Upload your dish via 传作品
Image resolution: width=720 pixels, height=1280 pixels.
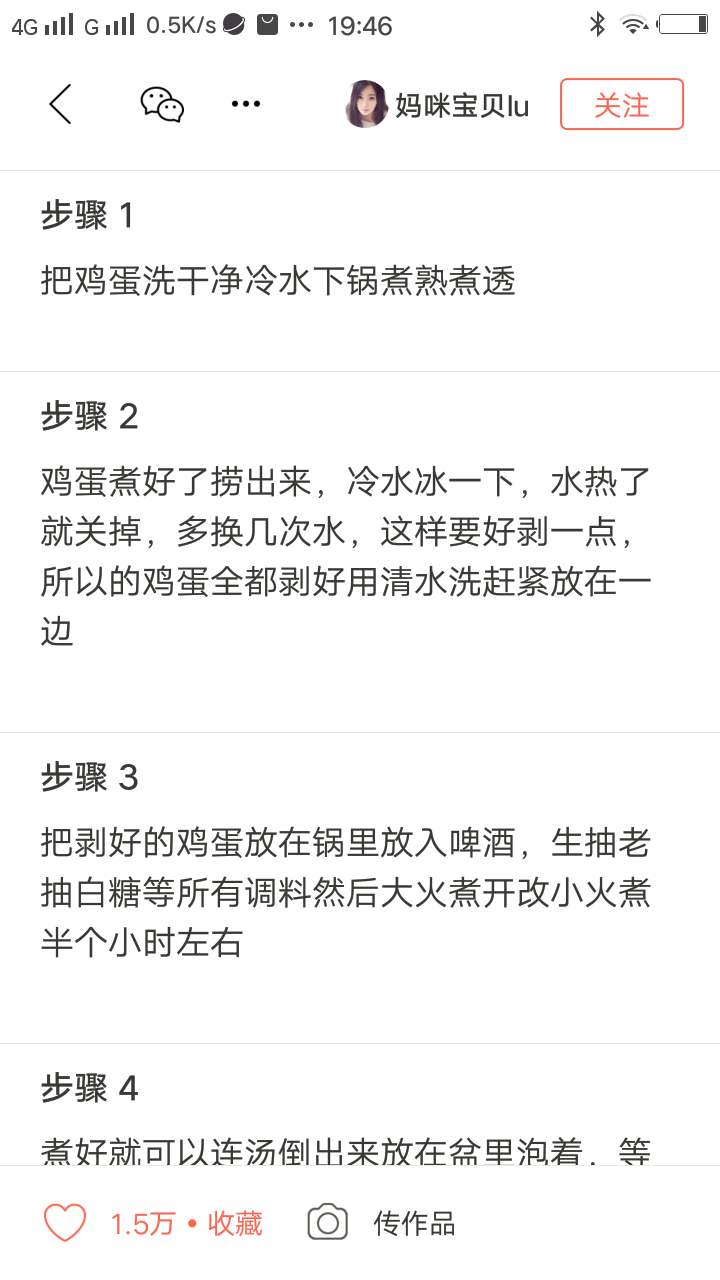click(x=382, y=1223)
